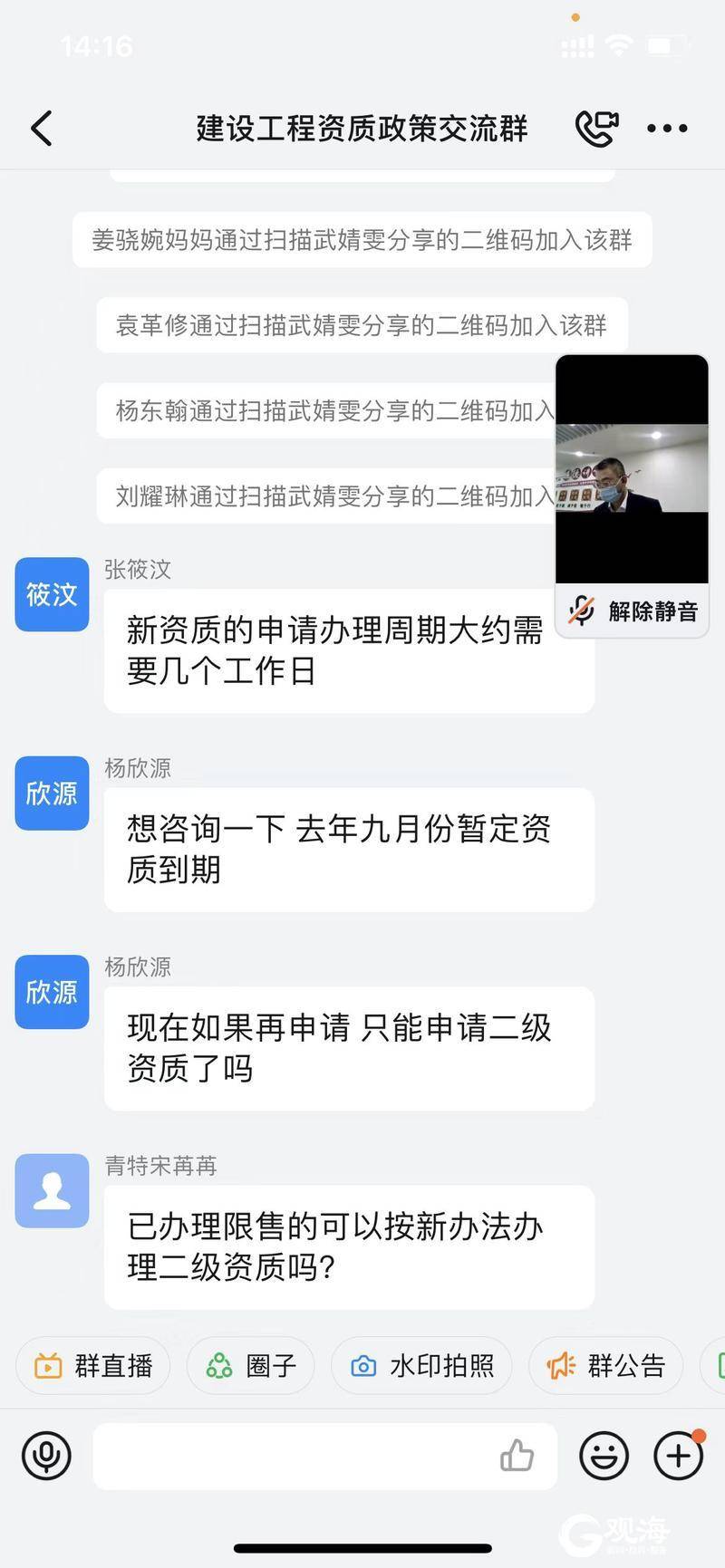The image size is (725, 1568).
Task: Tap 解除静音 to unmute the call
Action: click(x=633, y=611)
